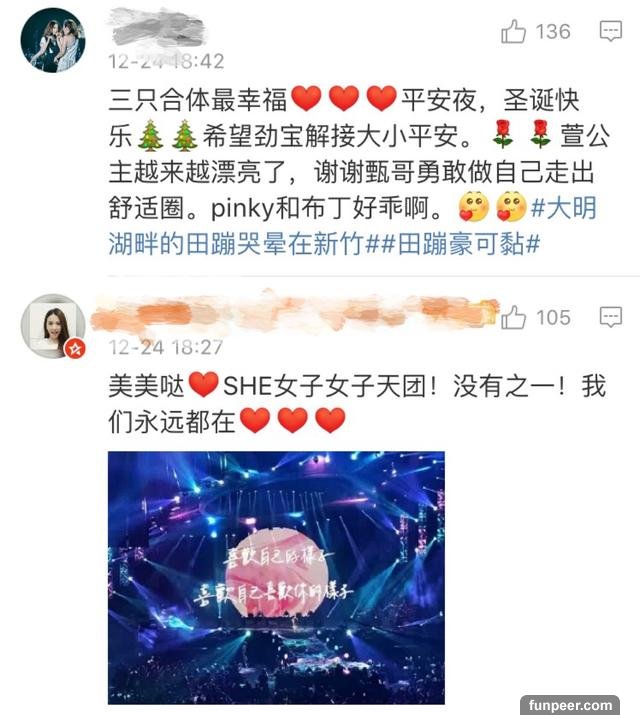Like the comment with 136 likes
The height and width of the screenshot is (715, 640).
click(x=514, y=32)
